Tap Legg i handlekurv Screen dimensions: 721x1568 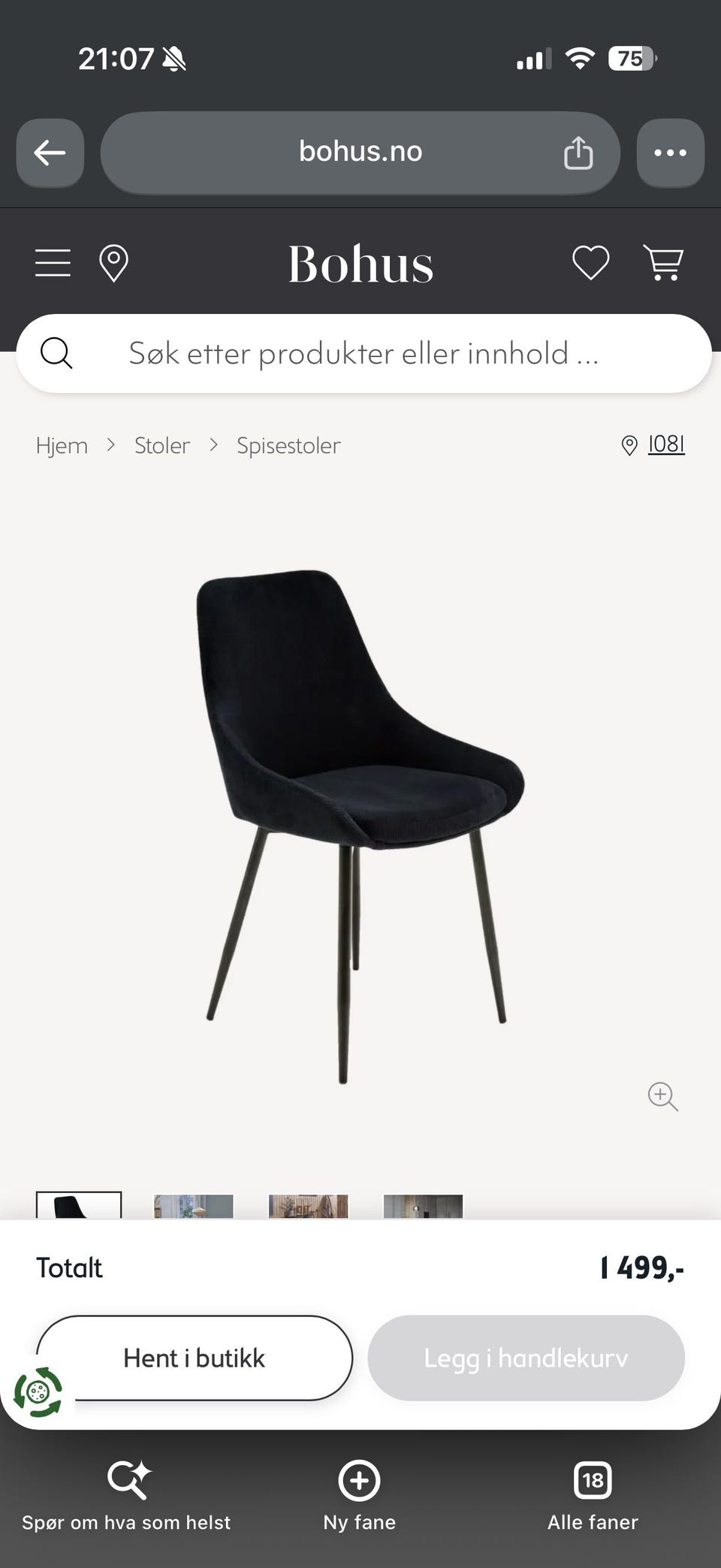click(x=526, y=1358)
